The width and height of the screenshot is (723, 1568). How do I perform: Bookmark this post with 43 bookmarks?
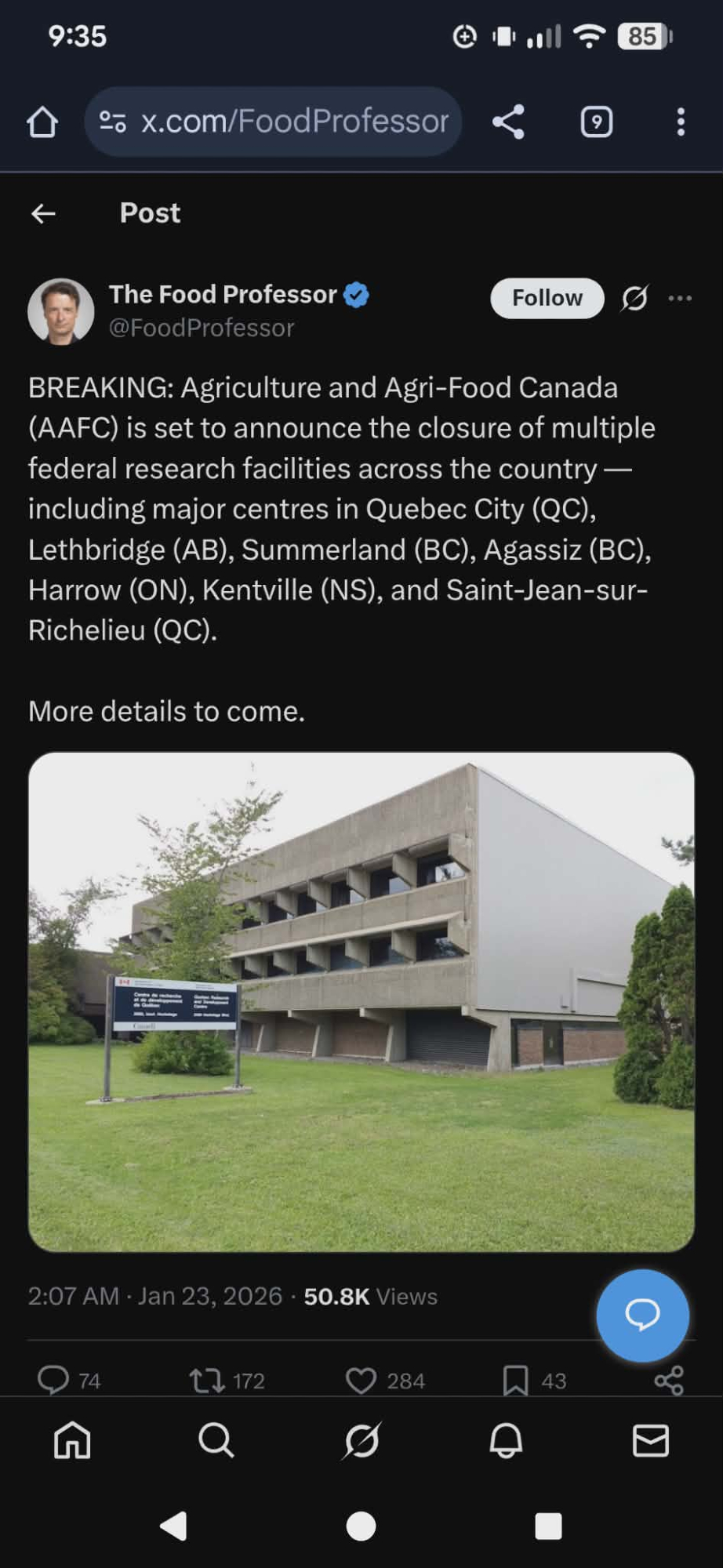click(515, 1380)
